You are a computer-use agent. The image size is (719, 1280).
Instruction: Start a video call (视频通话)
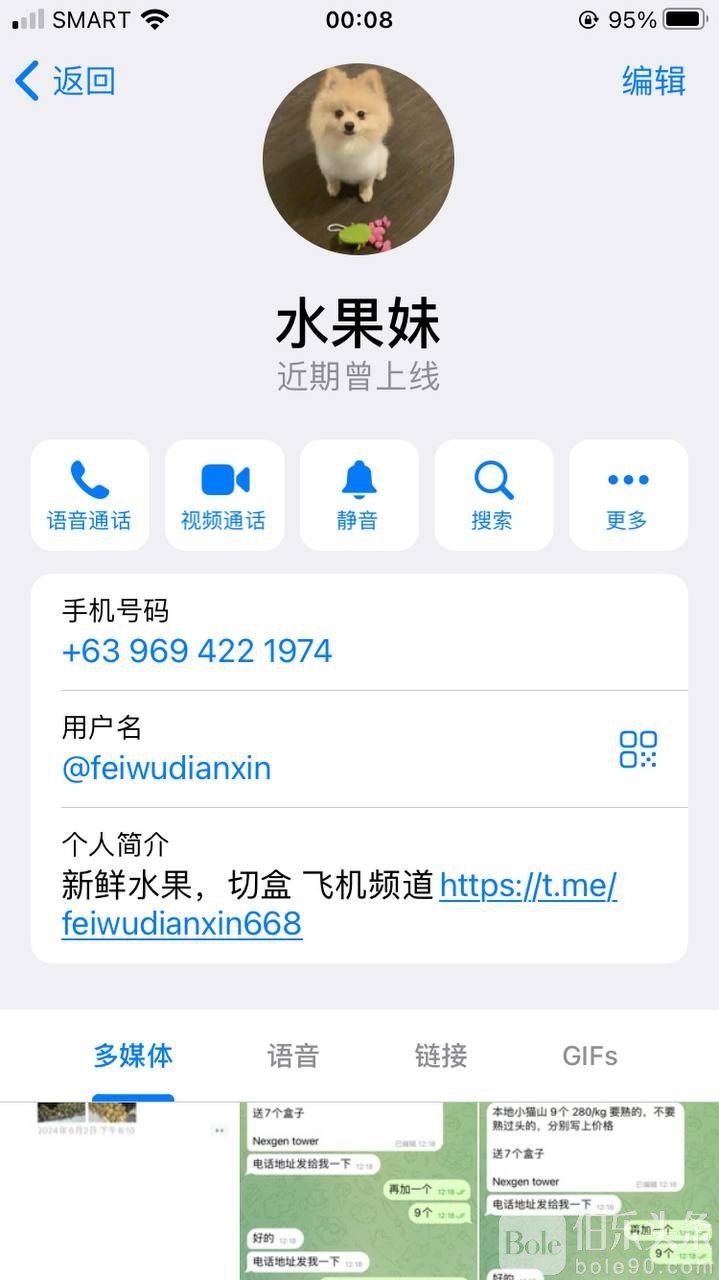pyautogui.click(x=224, y=495)
